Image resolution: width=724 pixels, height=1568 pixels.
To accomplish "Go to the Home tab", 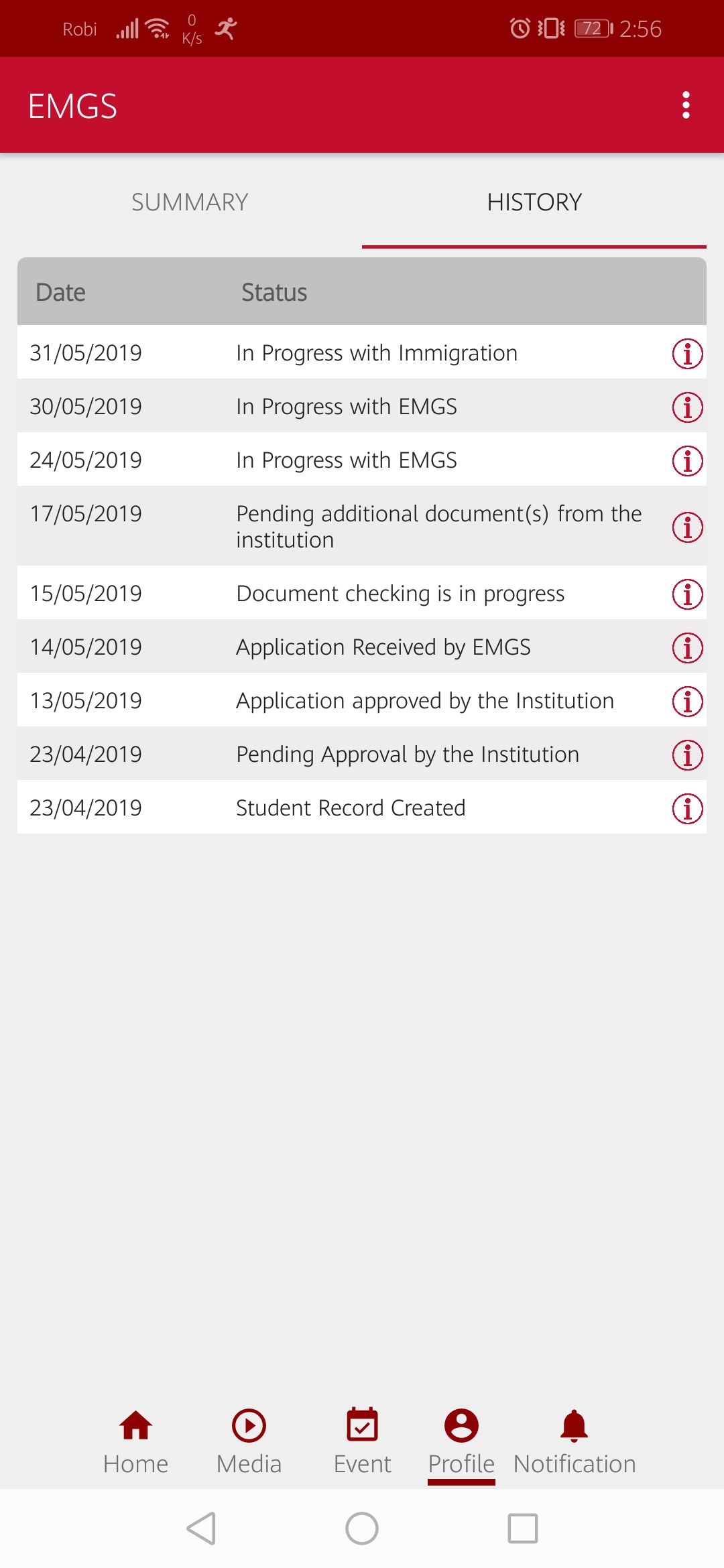I will (x=135, y=1441).
